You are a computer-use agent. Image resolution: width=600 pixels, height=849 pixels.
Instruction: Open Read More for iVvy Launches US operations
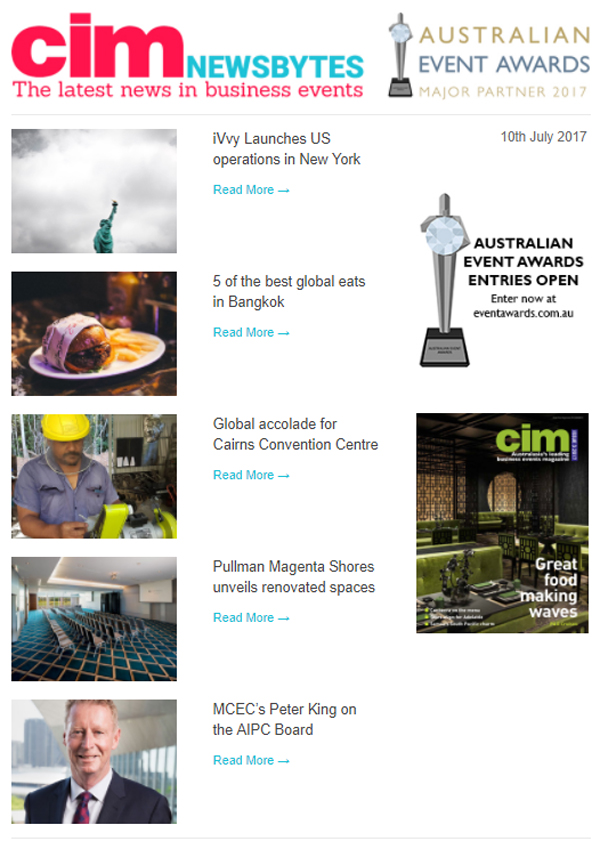[251, 190]
